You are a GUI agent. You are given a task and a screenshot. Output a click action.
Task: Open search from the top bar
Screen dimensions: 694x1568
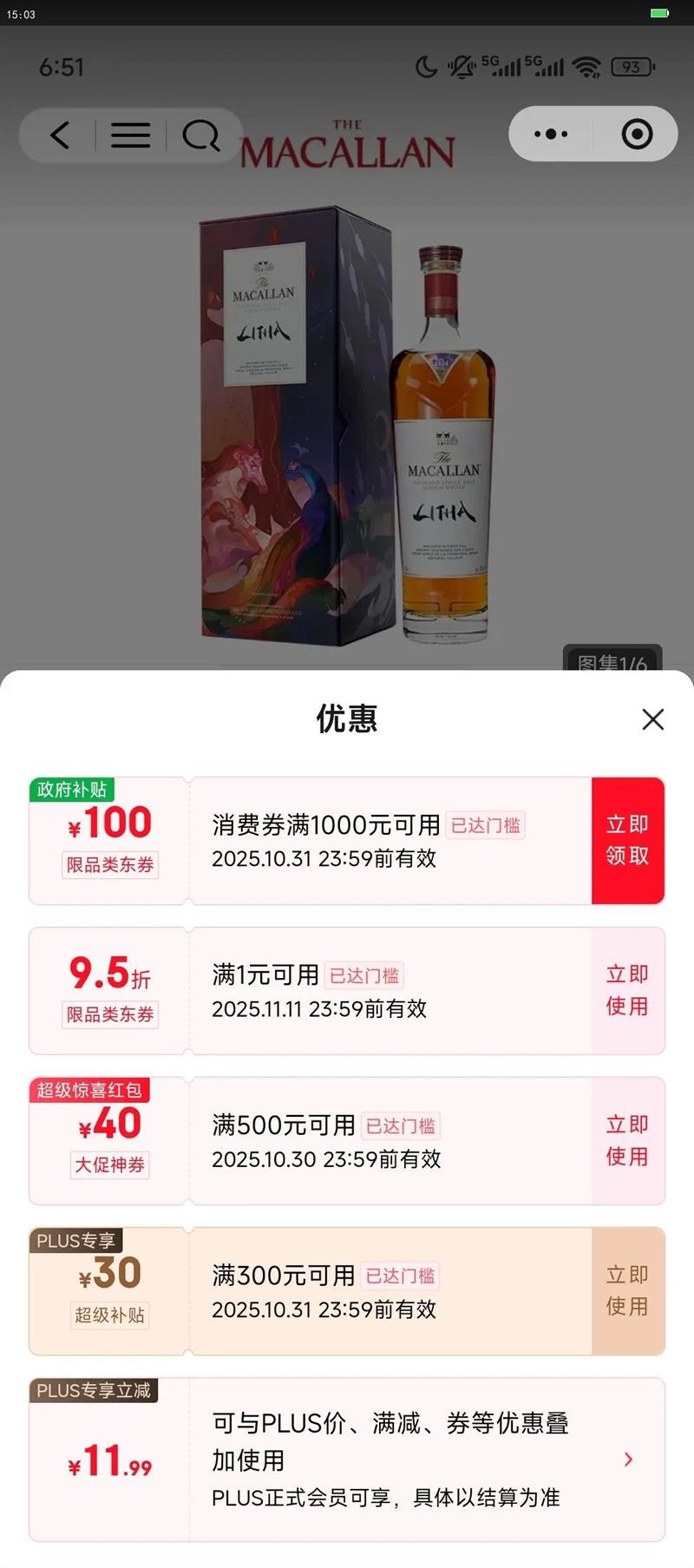coord(201,135)
